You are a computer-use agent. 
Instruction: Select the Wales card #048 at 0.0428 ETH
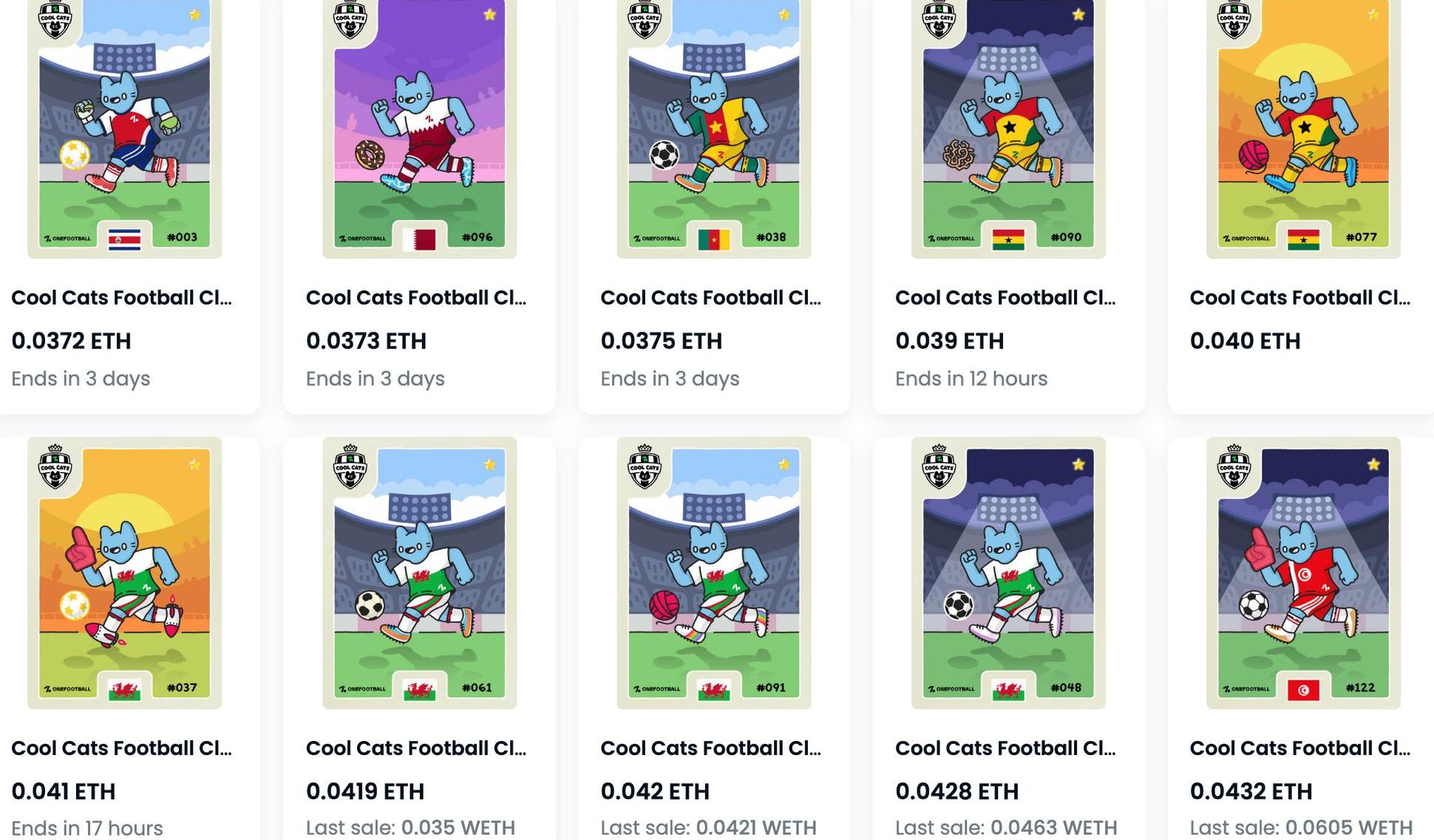pyautogui.click(x=1008, y=573)
